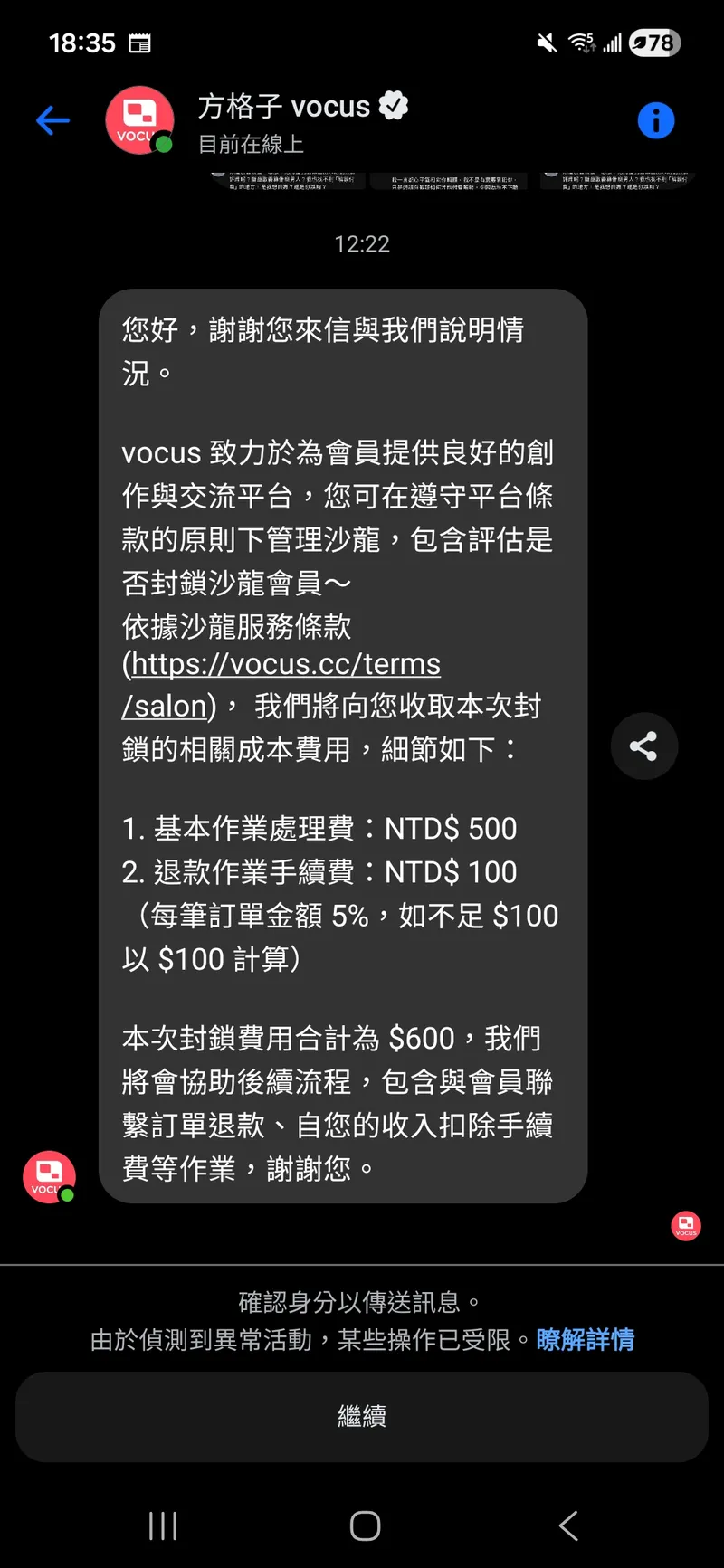Tap the blue back arrow to exit chat
The image size is (724, 1568).
pyautogui.click(x=52, y=120)
